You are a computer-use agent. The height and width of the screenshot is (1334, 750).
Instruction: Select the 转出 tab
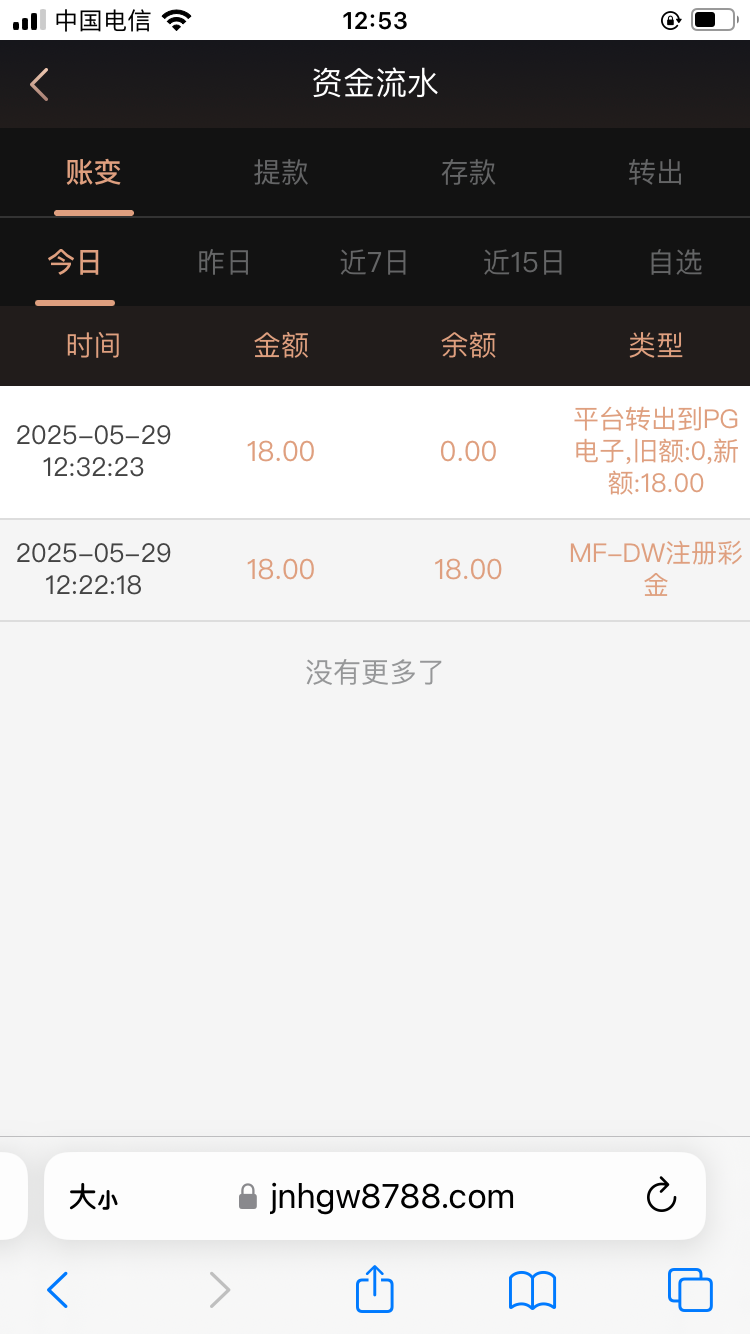pyautogui.click(x=656, y=173)
